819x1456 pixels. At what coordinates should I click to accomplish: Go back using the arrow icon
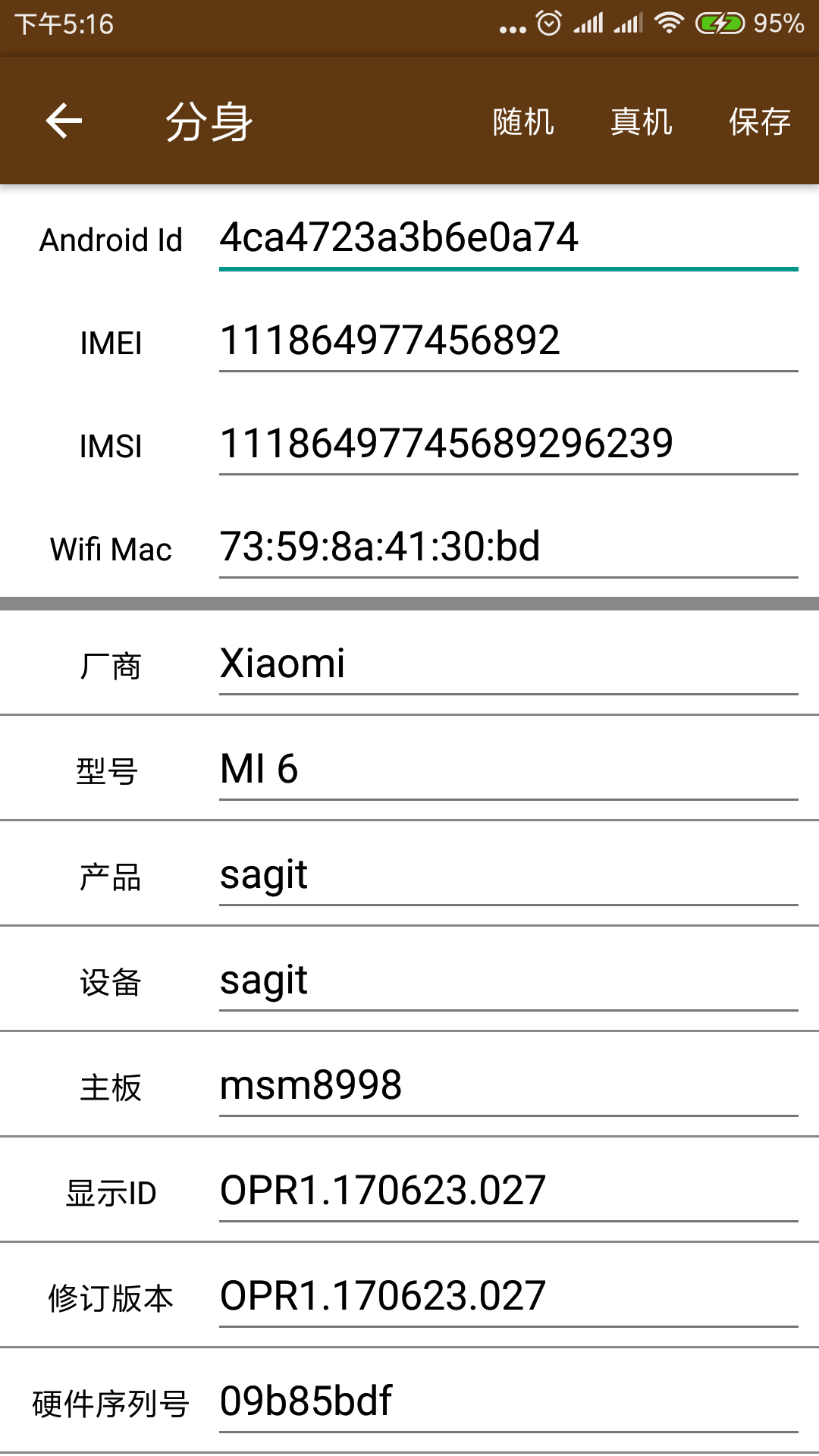[x=64, y=121]
